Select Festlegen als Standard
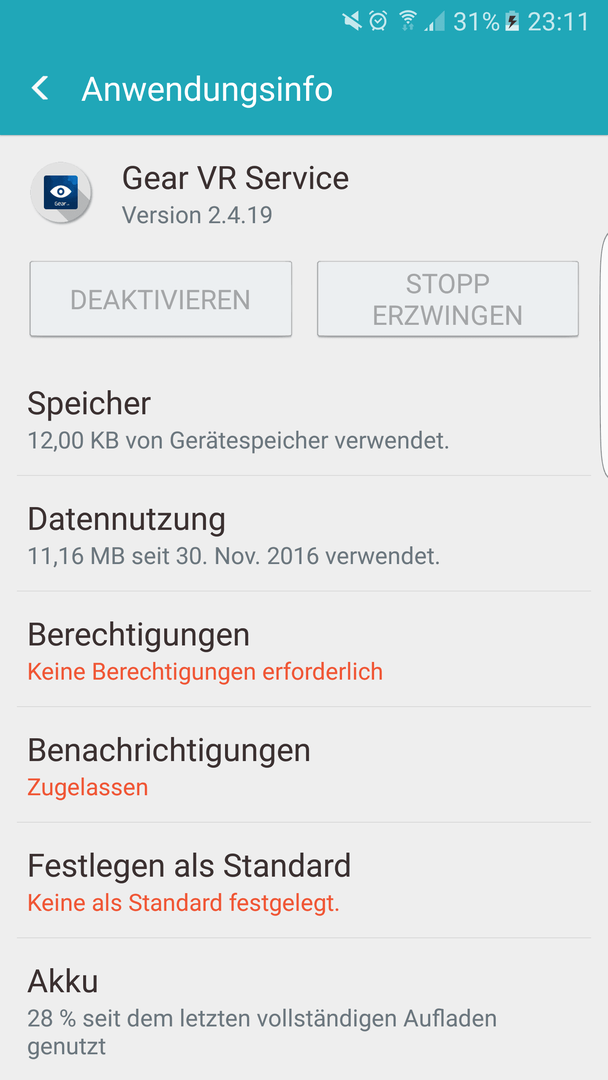Image resolution: width=608 pixels, height=1080 pixels. (304, 881)
